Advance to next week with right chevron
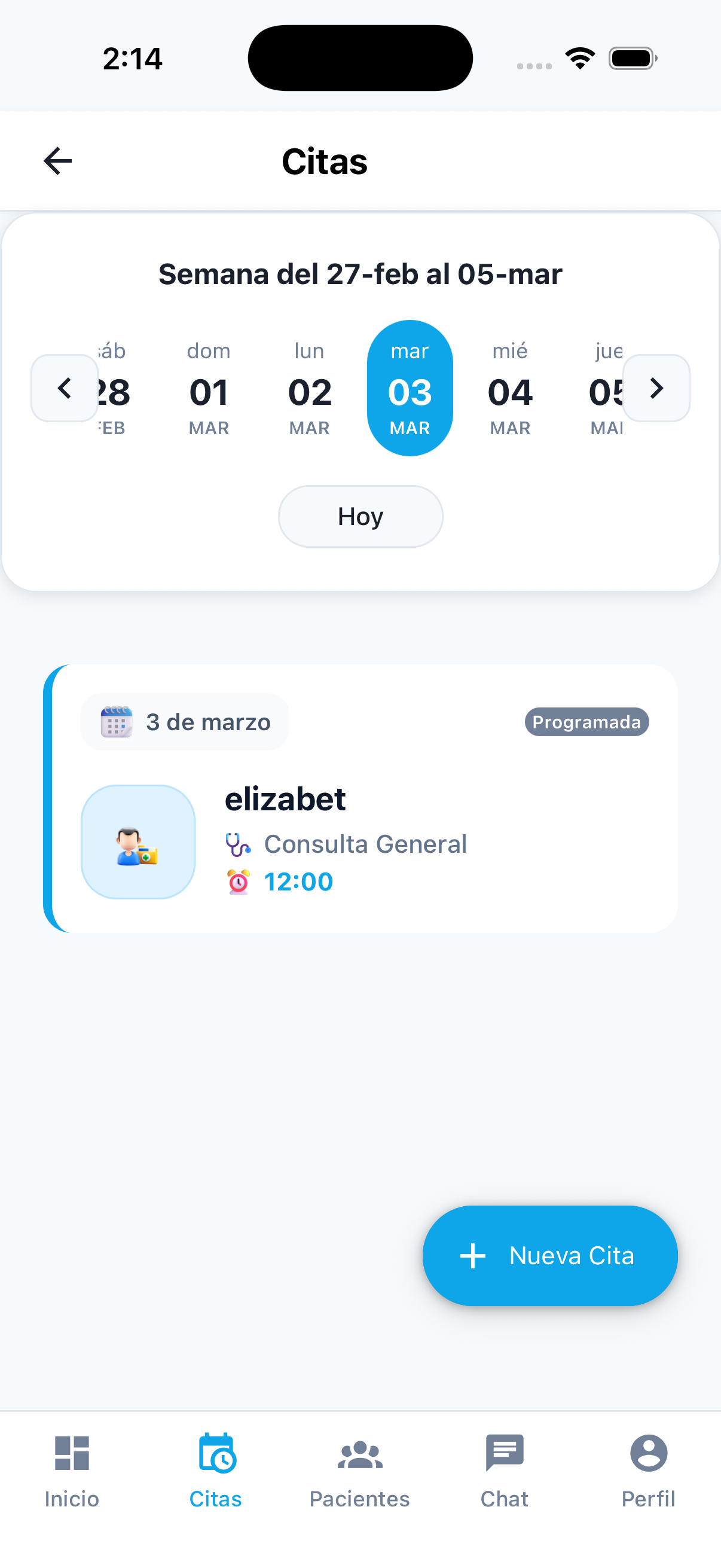Screen dimensions: 721x1568 click(x=656, y=388)
